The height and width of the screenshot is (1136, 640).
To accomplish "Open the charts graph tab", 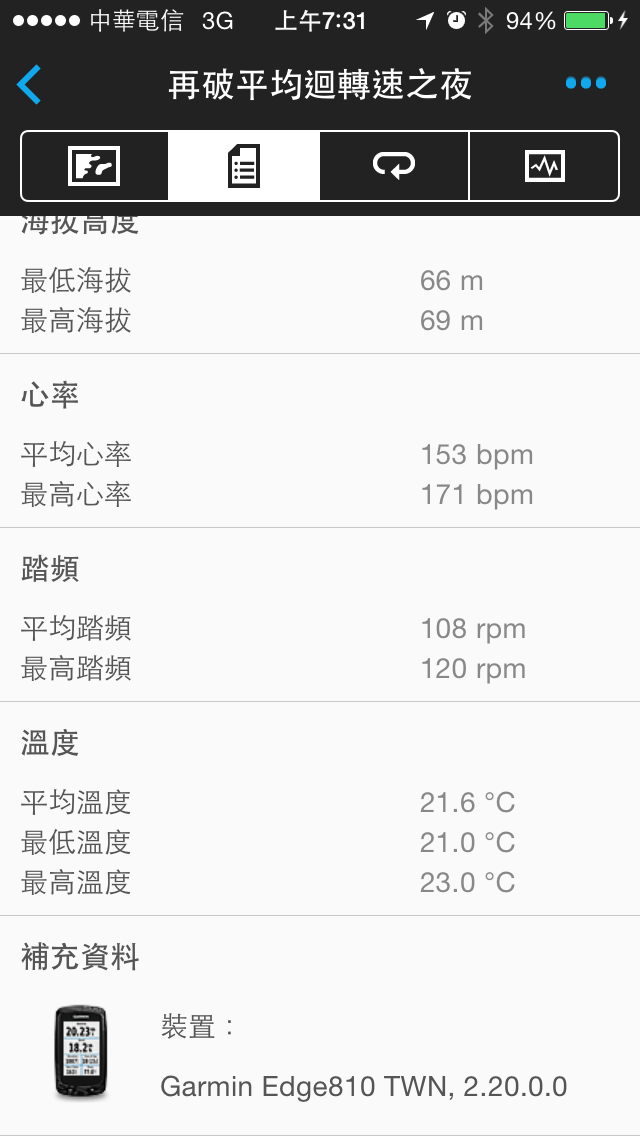I will coord(544,166).
